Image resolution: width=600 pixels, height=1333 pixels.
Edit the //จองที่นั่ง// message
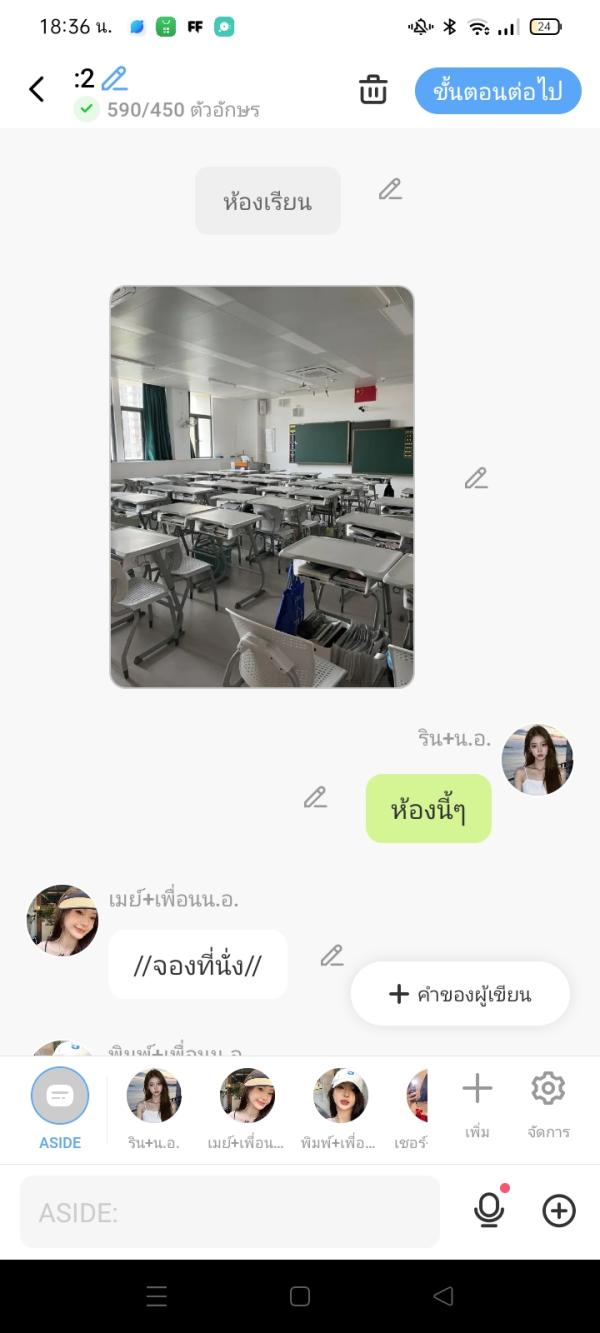[332, 956]
